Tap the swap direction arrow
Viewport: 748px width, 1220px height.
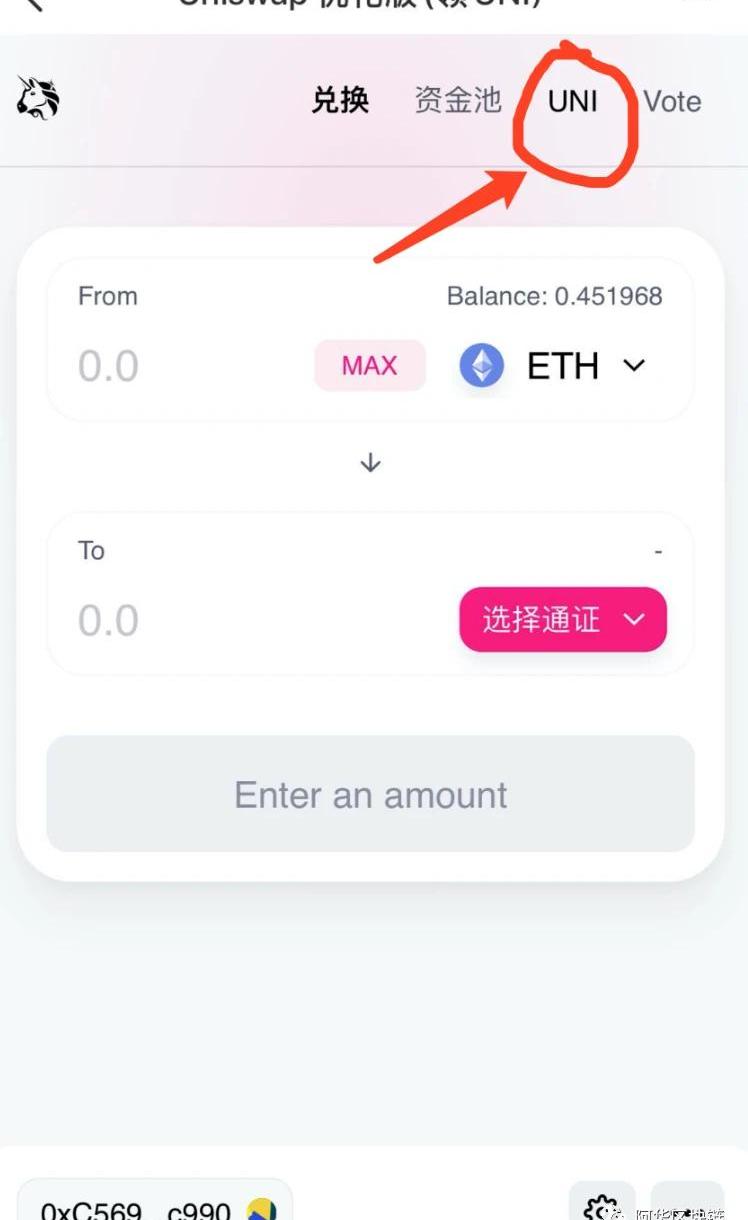coord(371,462)
